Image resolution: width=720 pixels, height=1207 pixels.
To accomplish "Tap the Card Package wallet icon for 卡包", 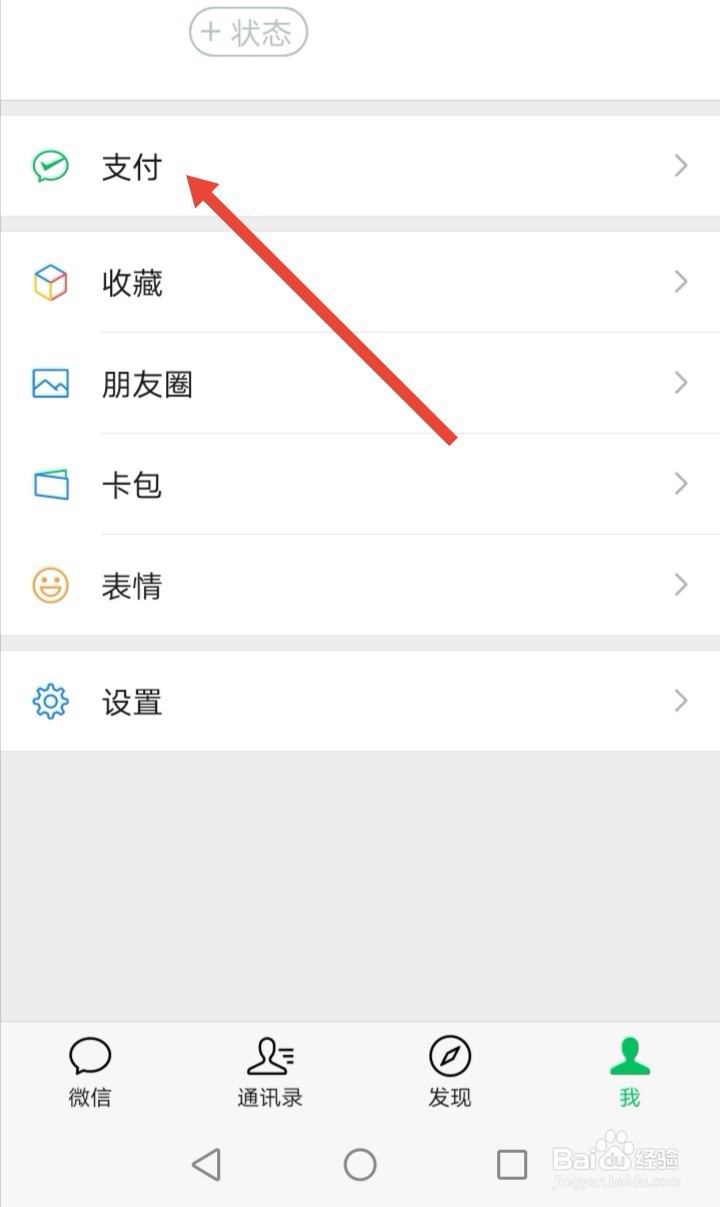I will [x=50, y=484].
